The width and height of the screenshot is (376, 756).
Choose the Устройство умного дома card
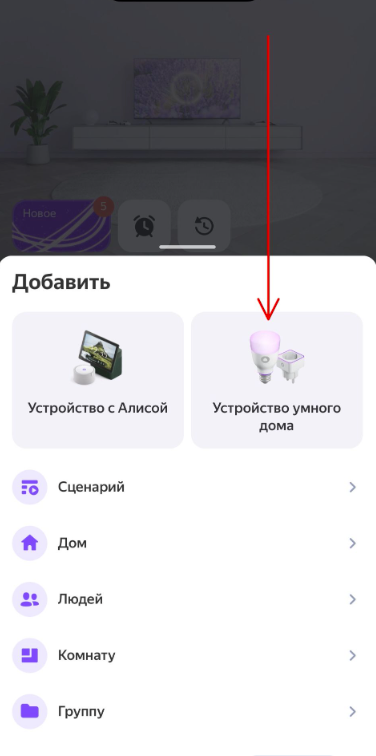coord(277,380)
